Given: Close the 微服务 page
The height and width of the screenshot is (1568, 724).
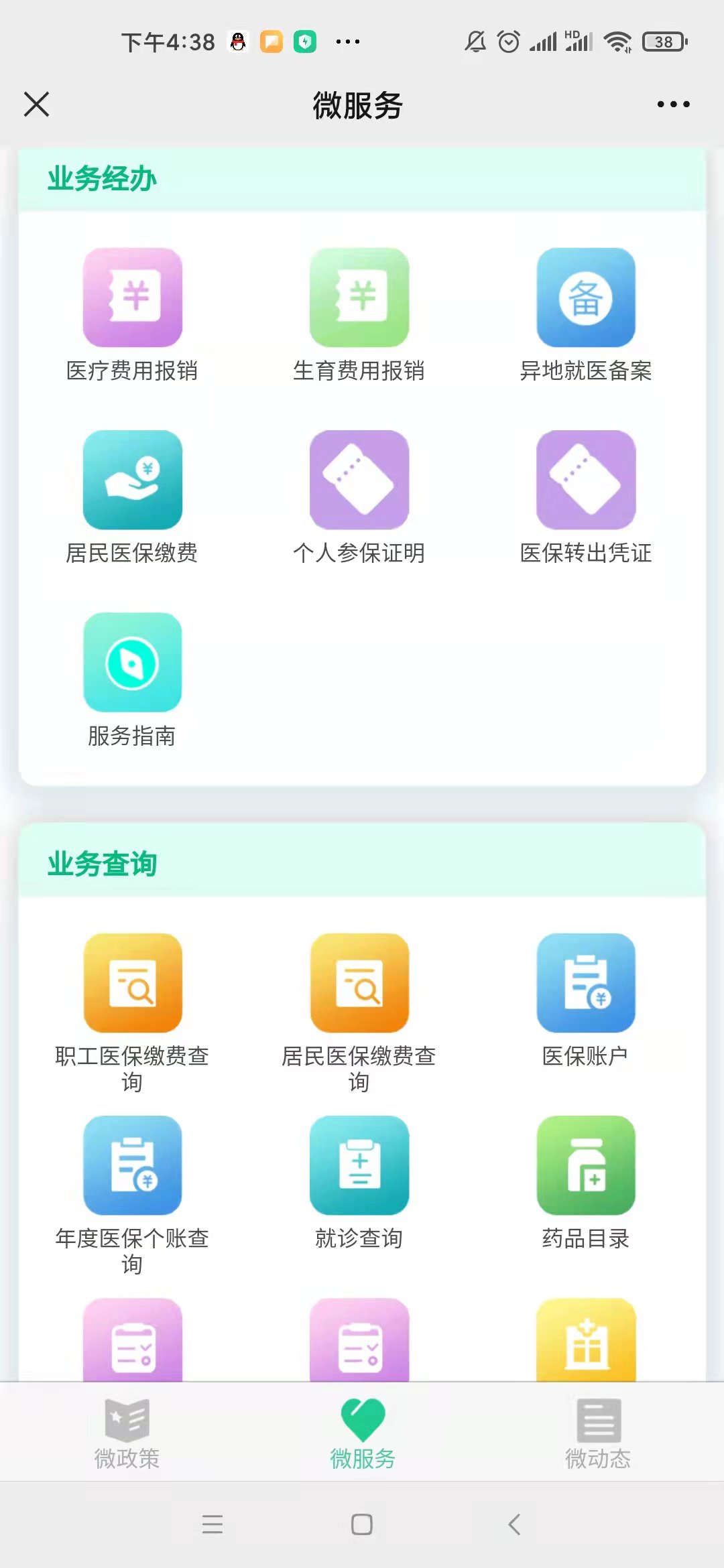Looking at the screenshot, I should coord(36,105).
